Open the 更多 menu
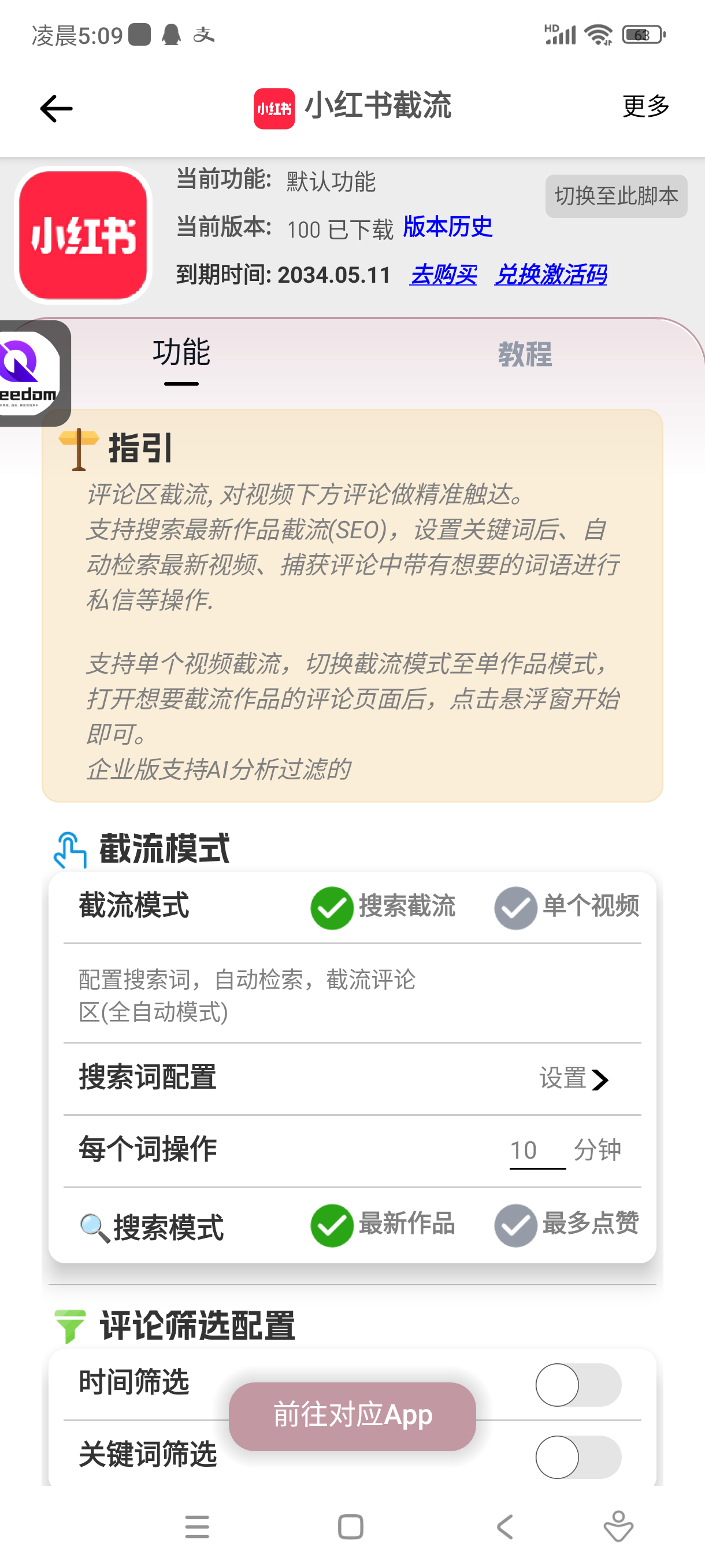 [645, 106]
